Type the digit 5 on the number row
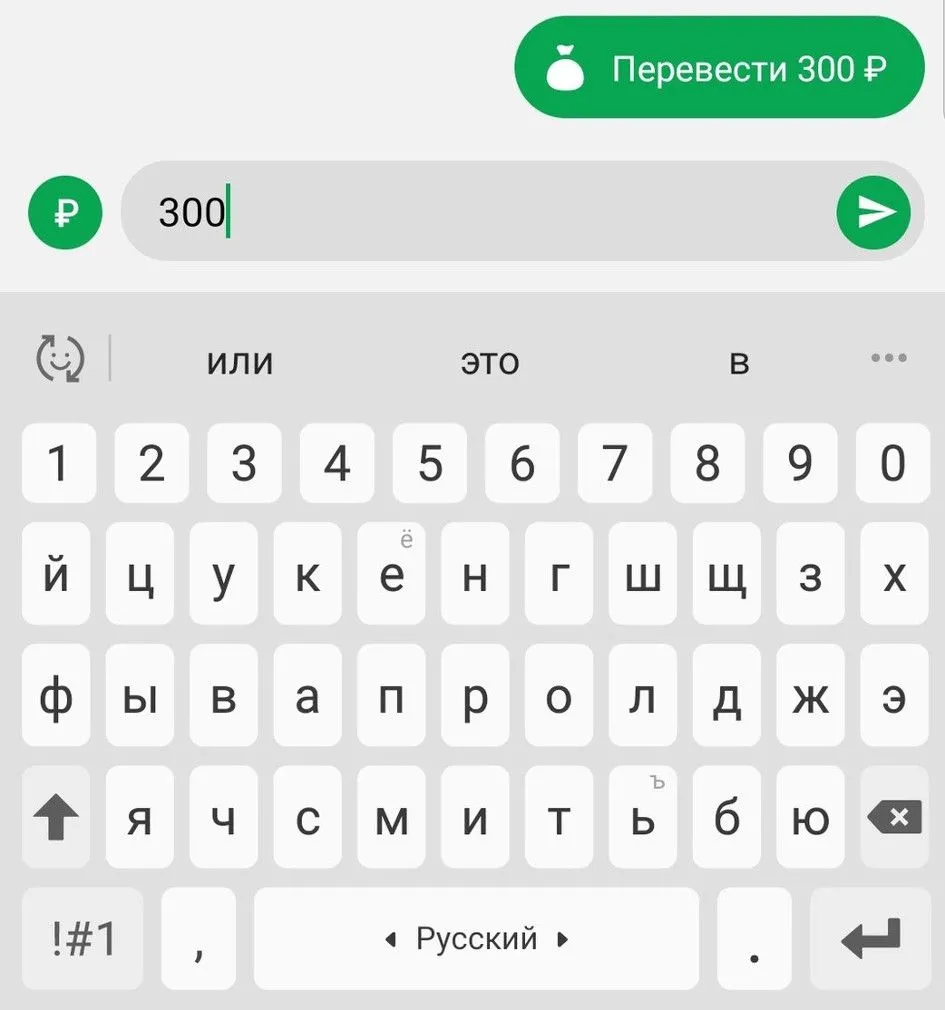The image size is (945, 1010). tap(430, 464)
